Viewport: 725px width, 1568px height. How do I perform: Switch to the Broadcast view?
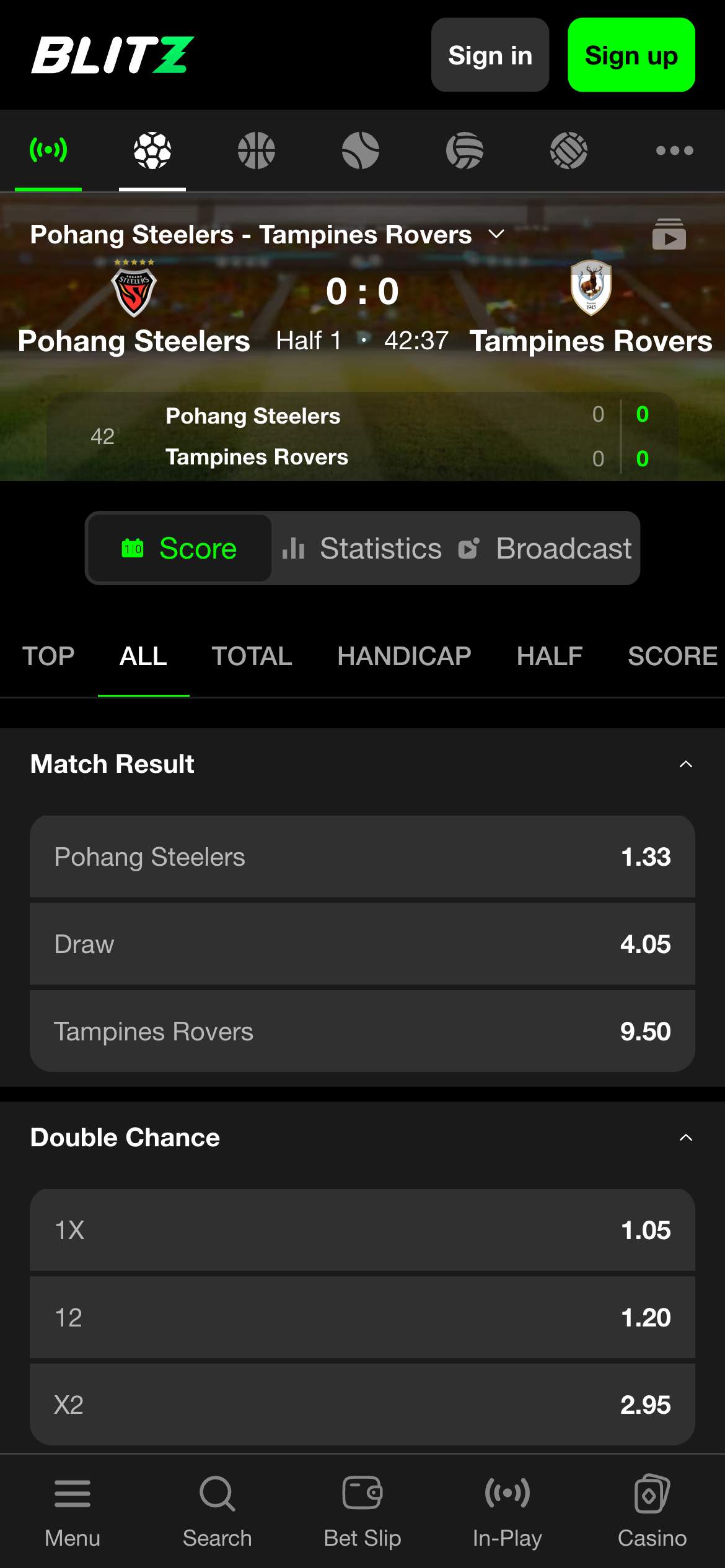pos(545,549)
